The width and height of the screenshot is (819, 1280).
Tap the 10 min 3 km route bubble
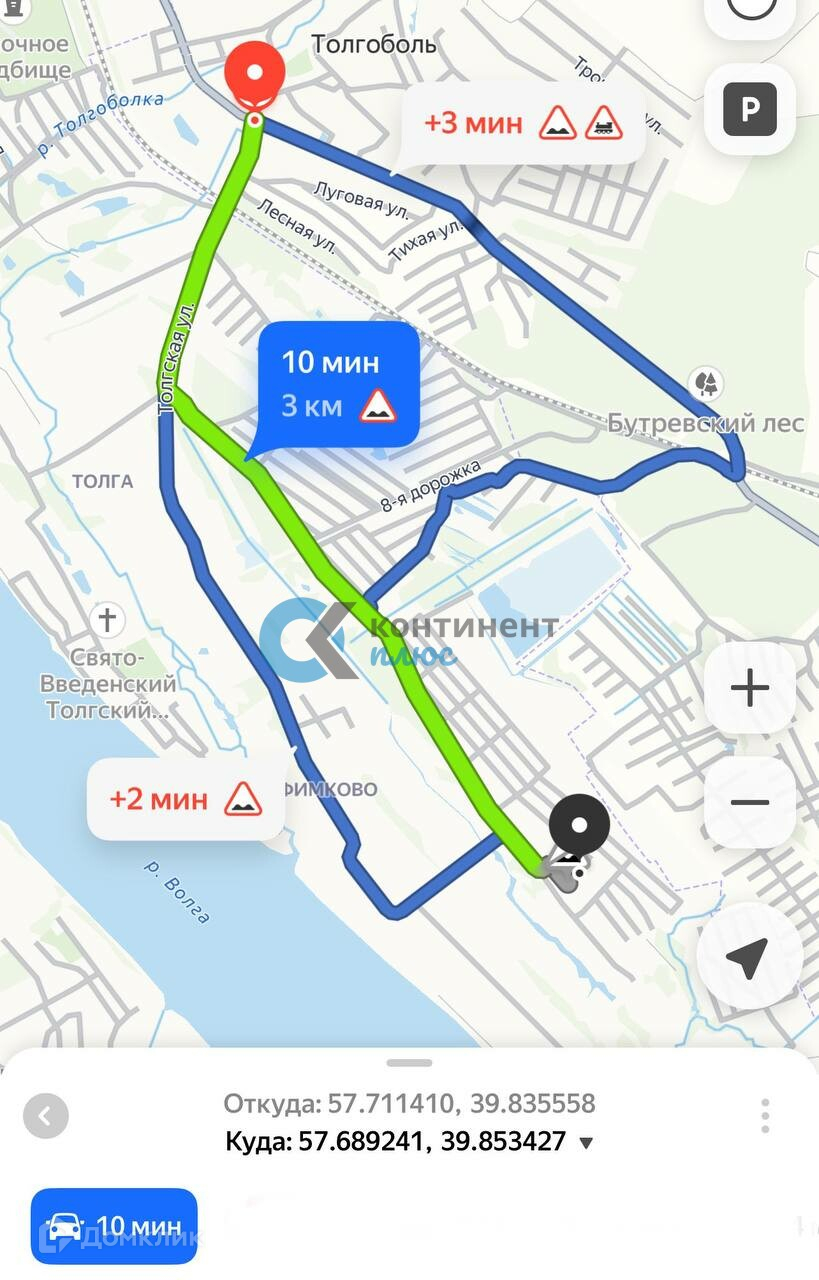(x=338, y=385)
